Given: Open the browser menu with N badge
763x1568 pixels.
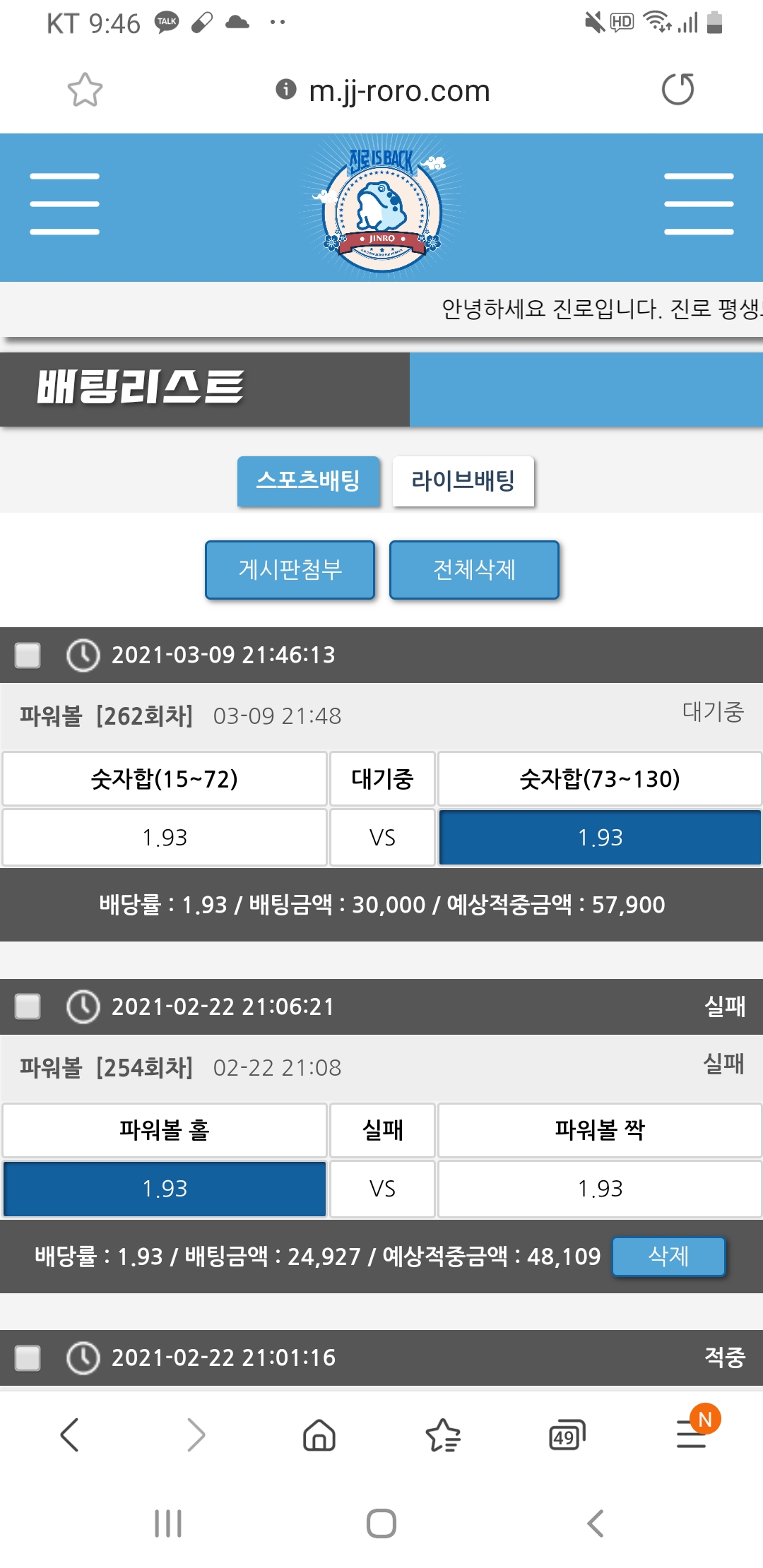Looking at the screenshot, I should click(692, 1434).
